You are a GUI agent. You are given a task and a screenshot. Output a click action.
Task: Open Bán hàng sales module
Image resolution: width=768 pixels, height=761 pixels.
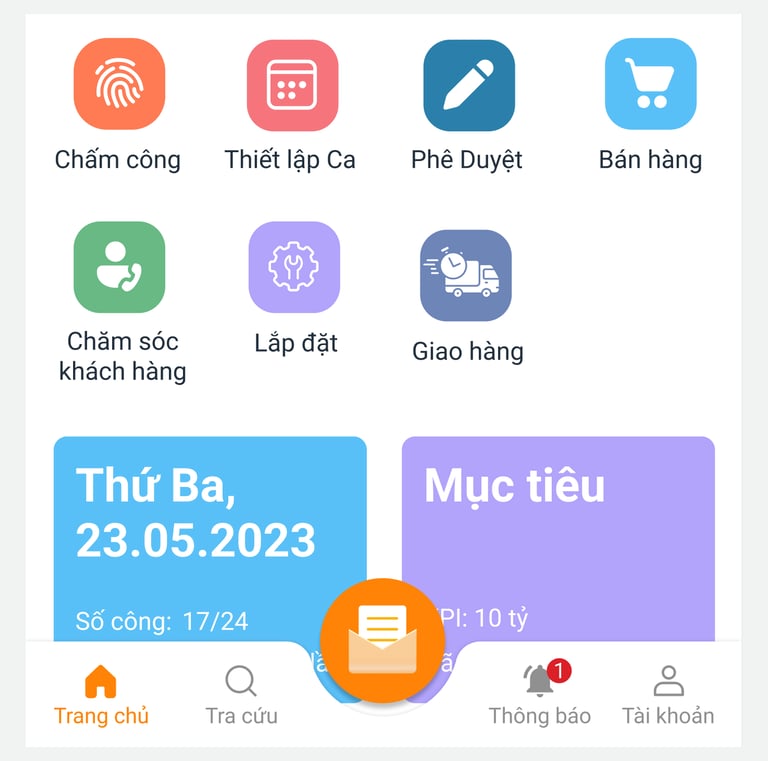tap(650, 85)
